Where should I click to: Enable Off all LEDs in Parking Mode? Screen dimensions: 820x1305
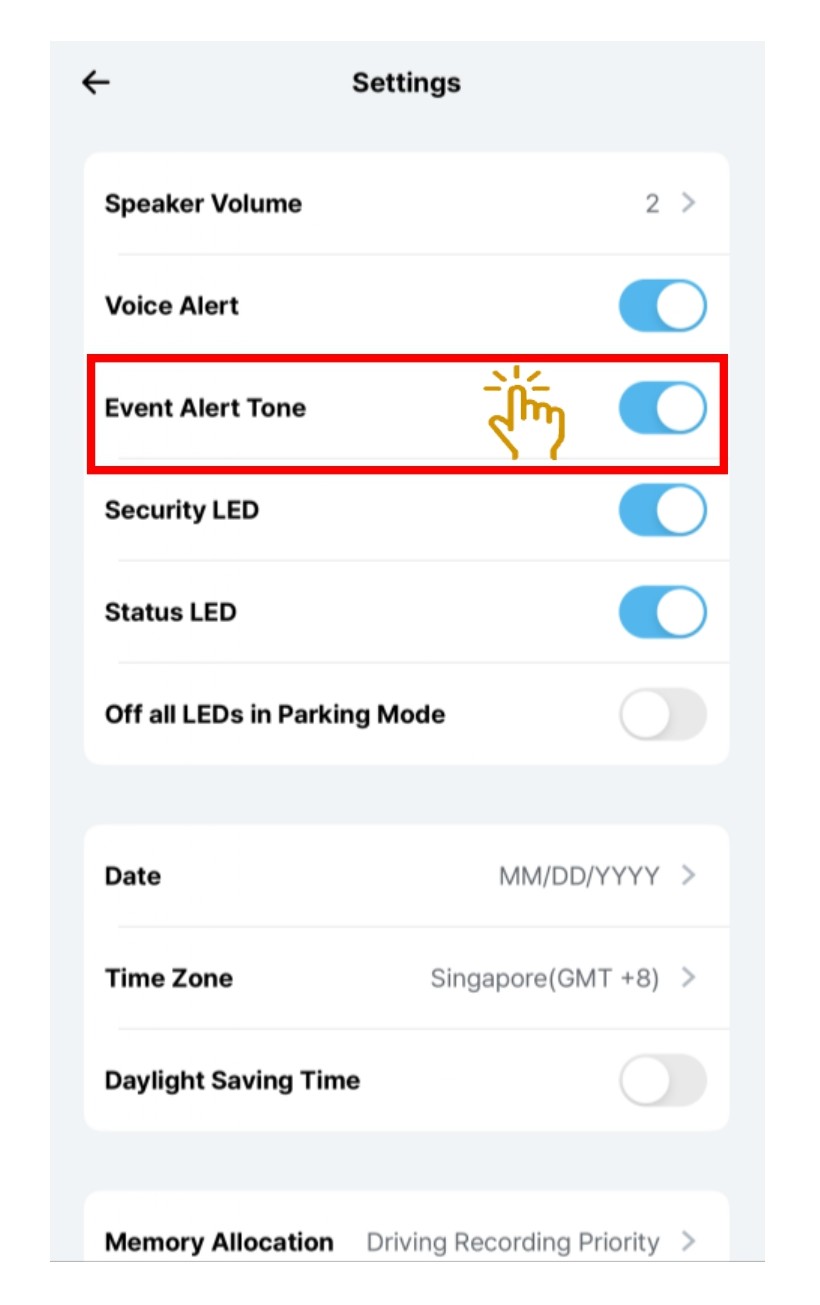(662, 715)
